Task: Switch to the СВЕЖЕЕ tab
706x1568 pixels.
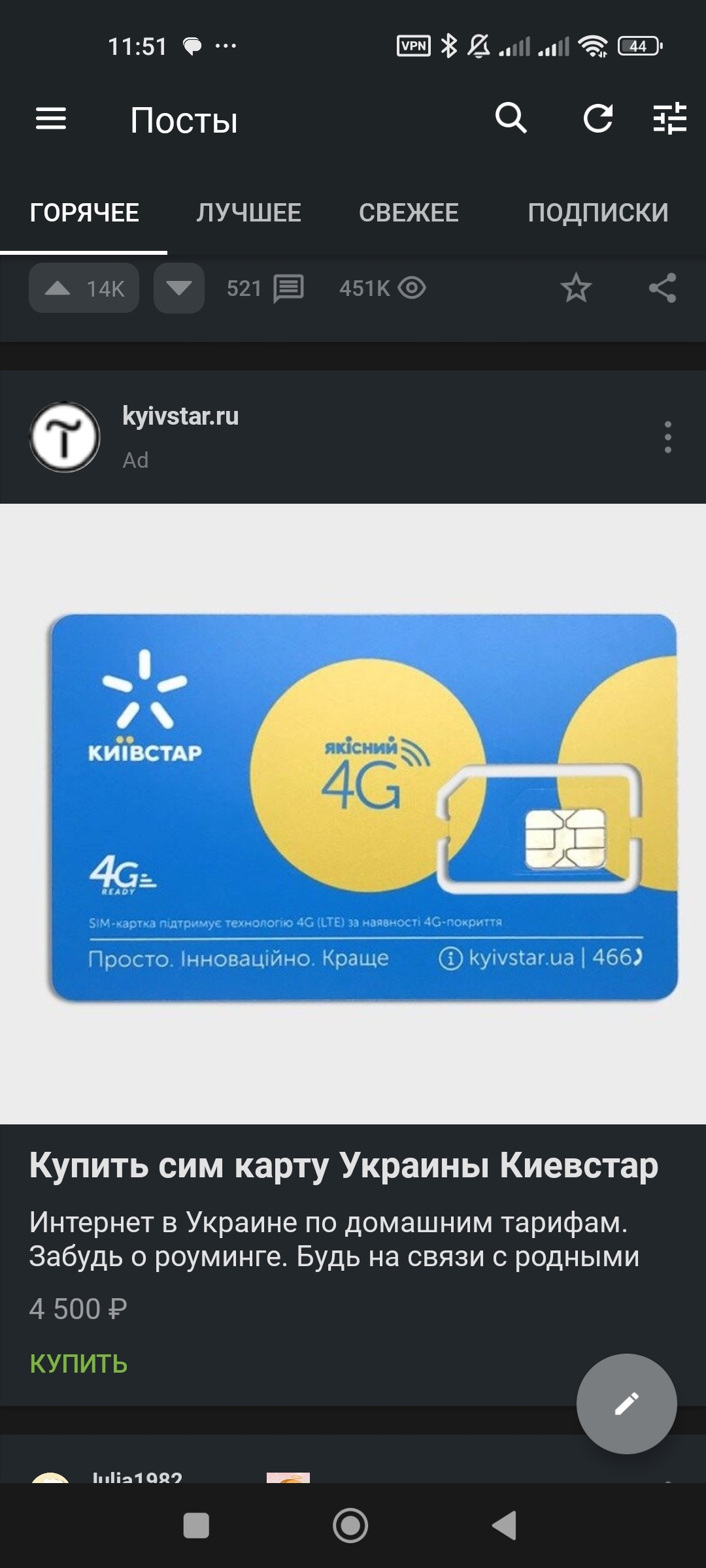Action: tap(409, 213)
